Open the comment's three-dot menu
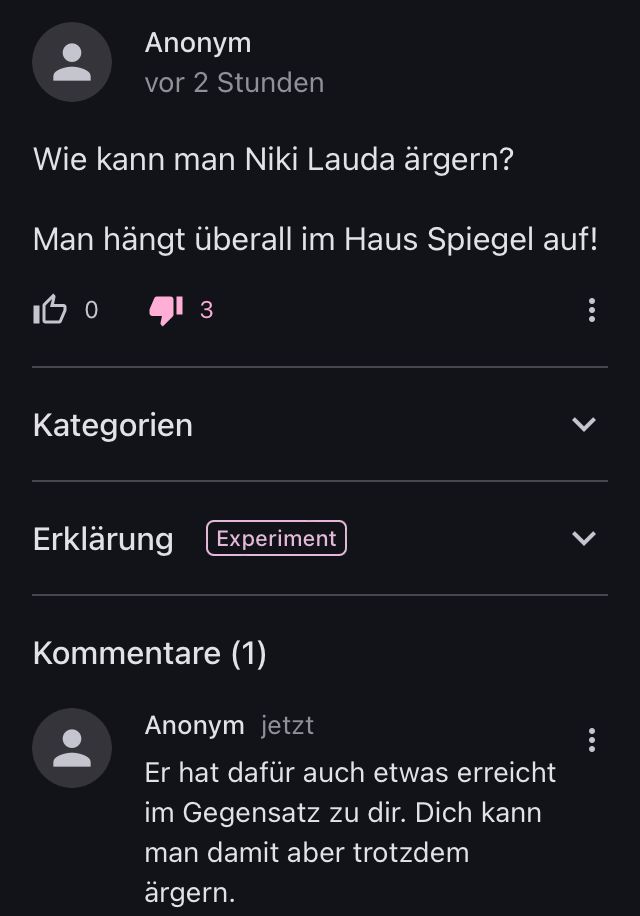The image size is (640, 916). [592, 740]
